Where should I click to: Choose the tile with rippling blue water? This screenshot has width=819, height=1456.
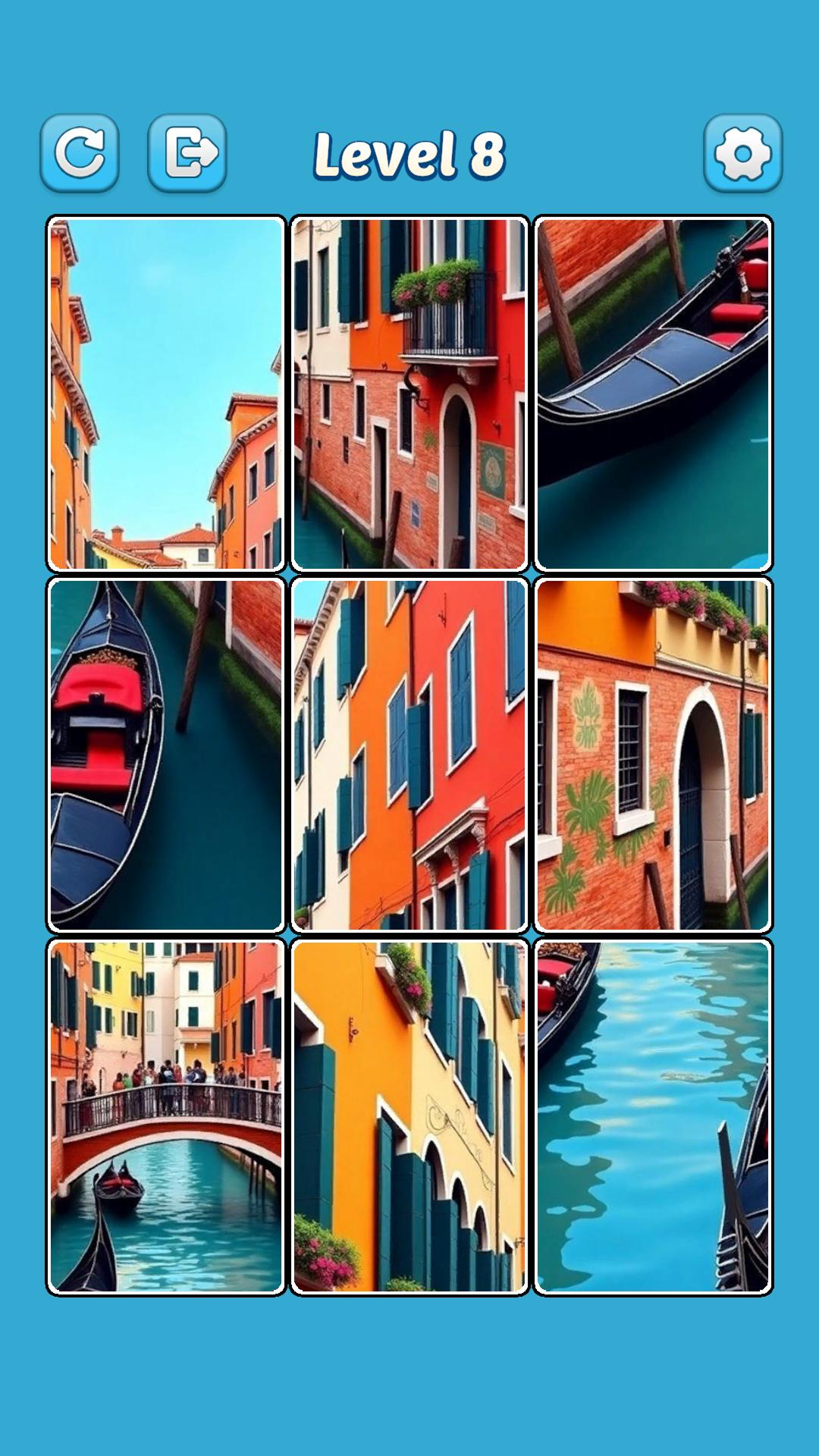pos(653,1116)
